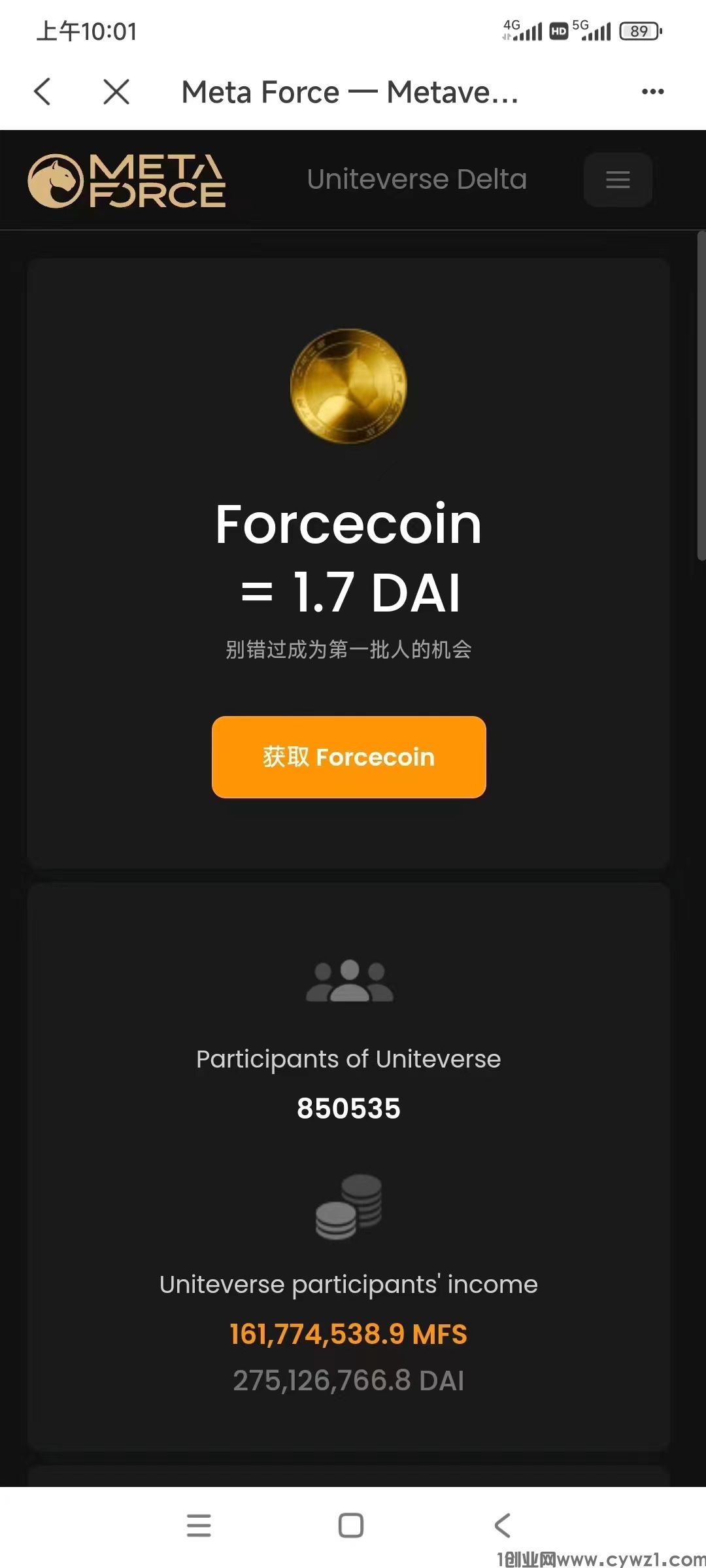
Task: Go to the phone's home screen
Action: coord(351,1526)
